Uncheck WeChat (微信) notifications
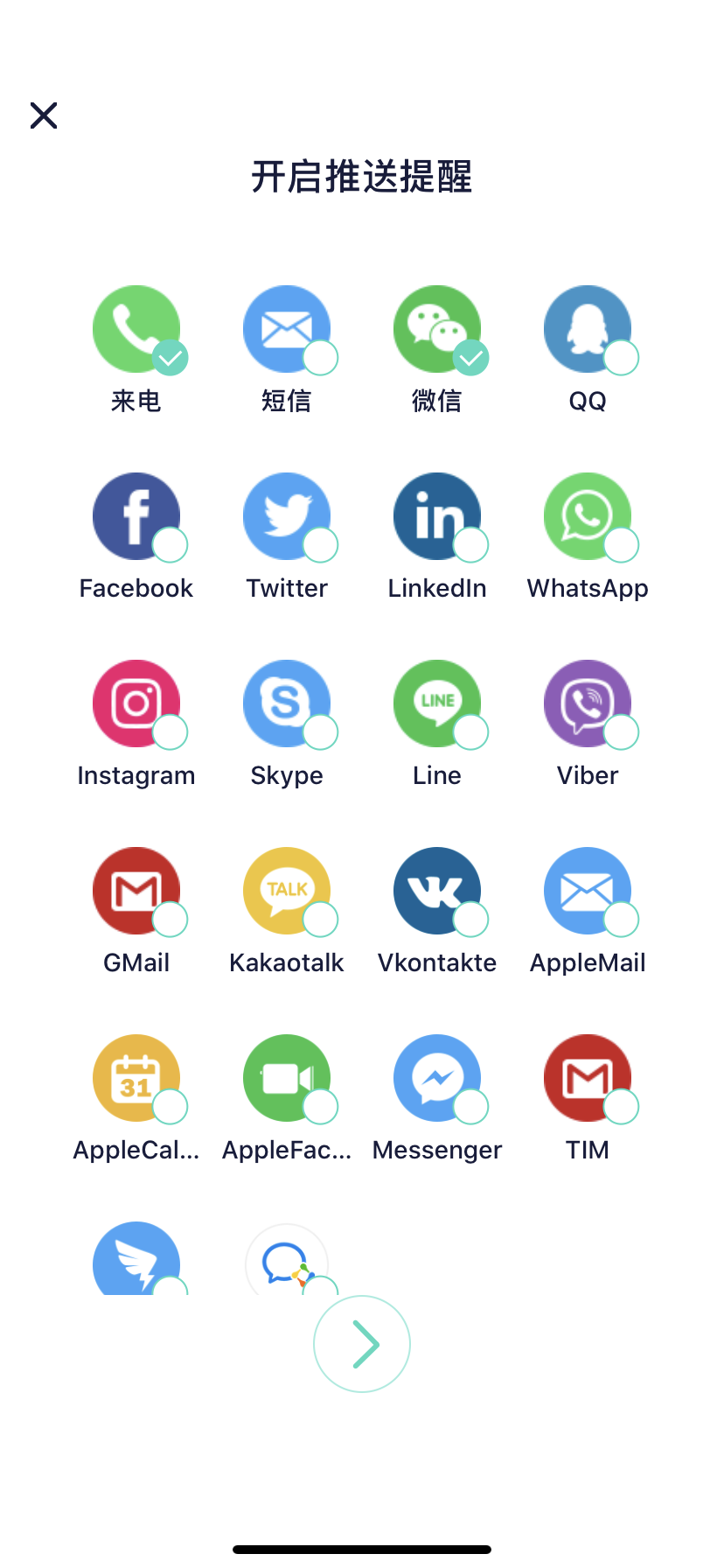 point(438,330)
